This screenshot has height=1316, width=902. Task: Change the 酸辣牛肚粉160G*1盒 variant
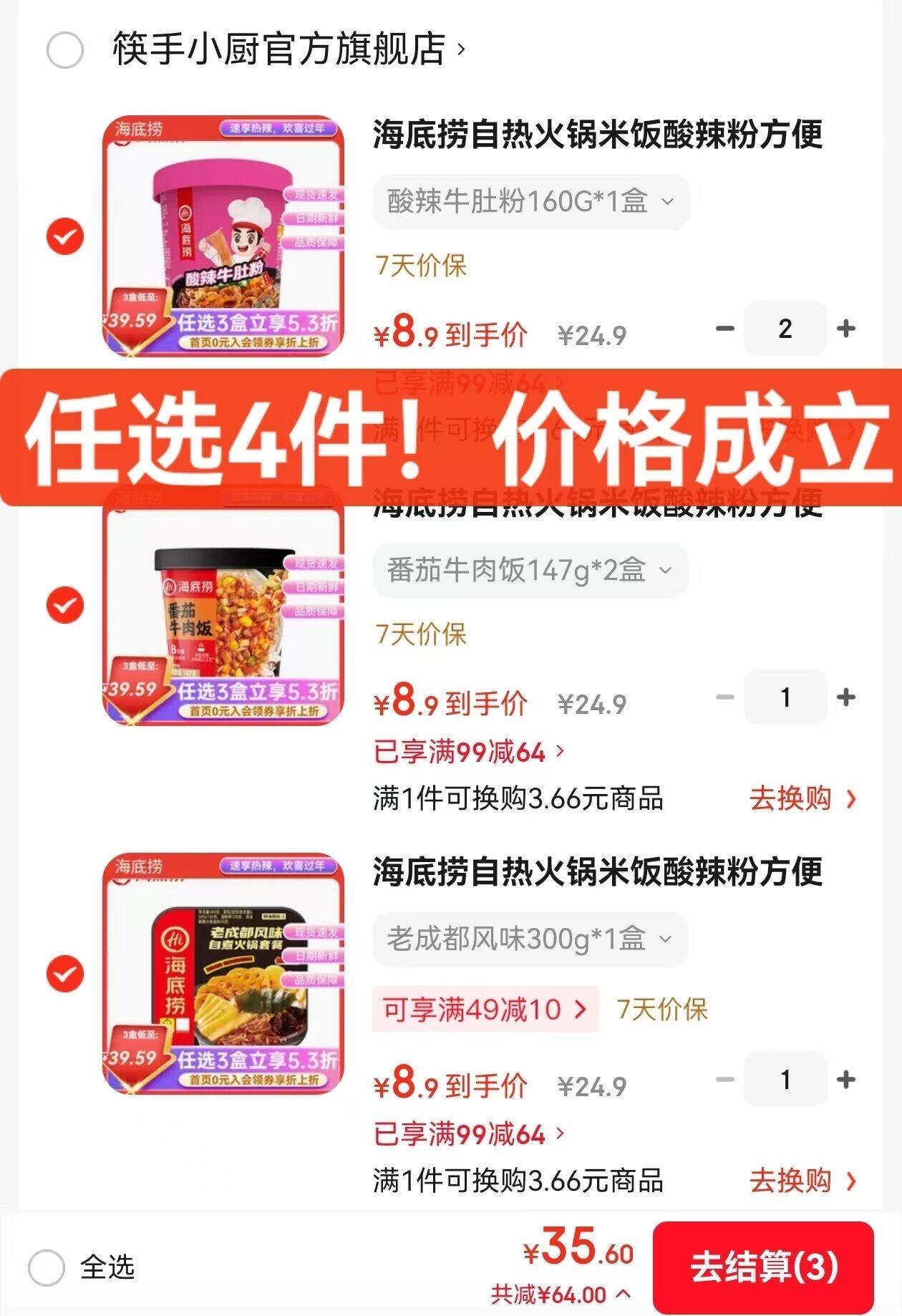[x=530, y=201]
